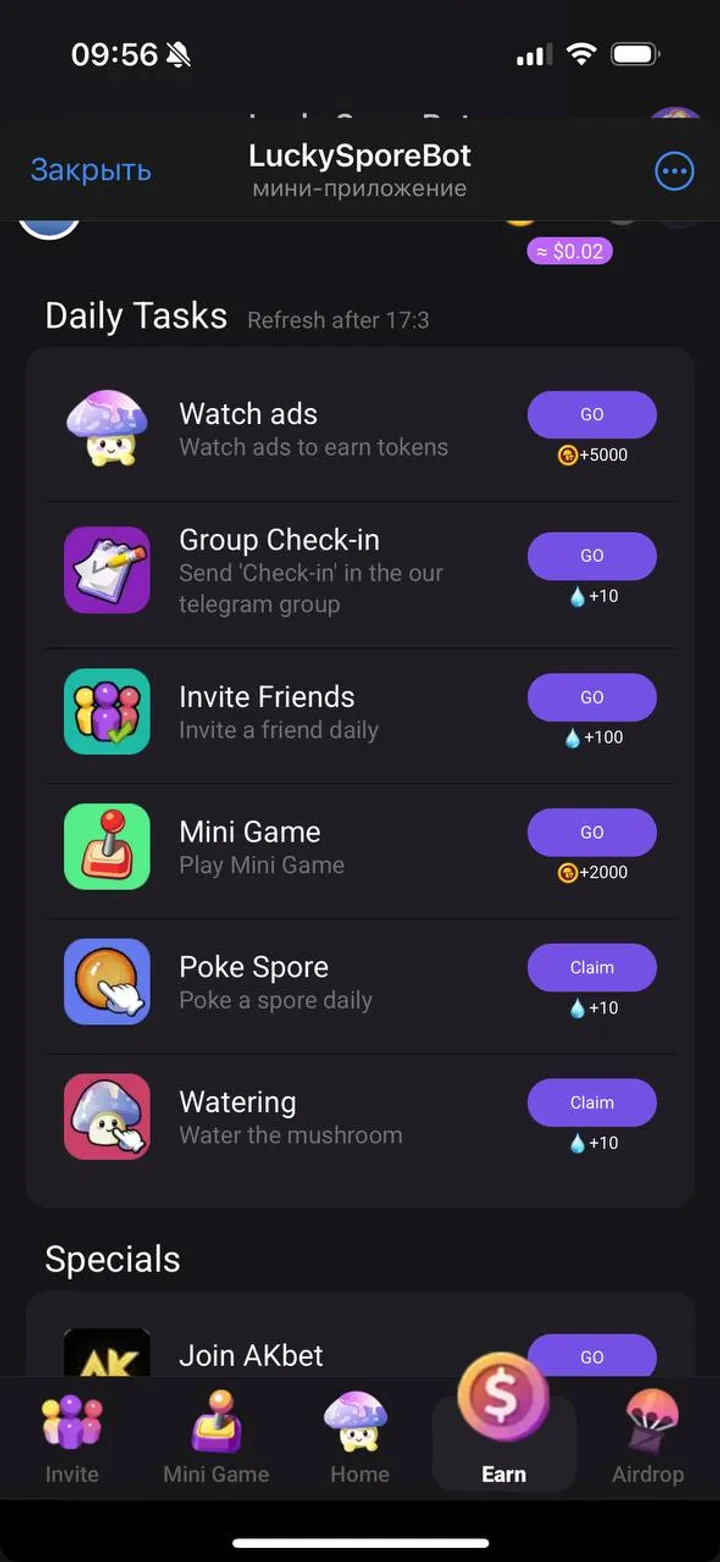Click the Watering mushroom icon
Viewport: 720px width, 1562px height.
(107, 1116)
